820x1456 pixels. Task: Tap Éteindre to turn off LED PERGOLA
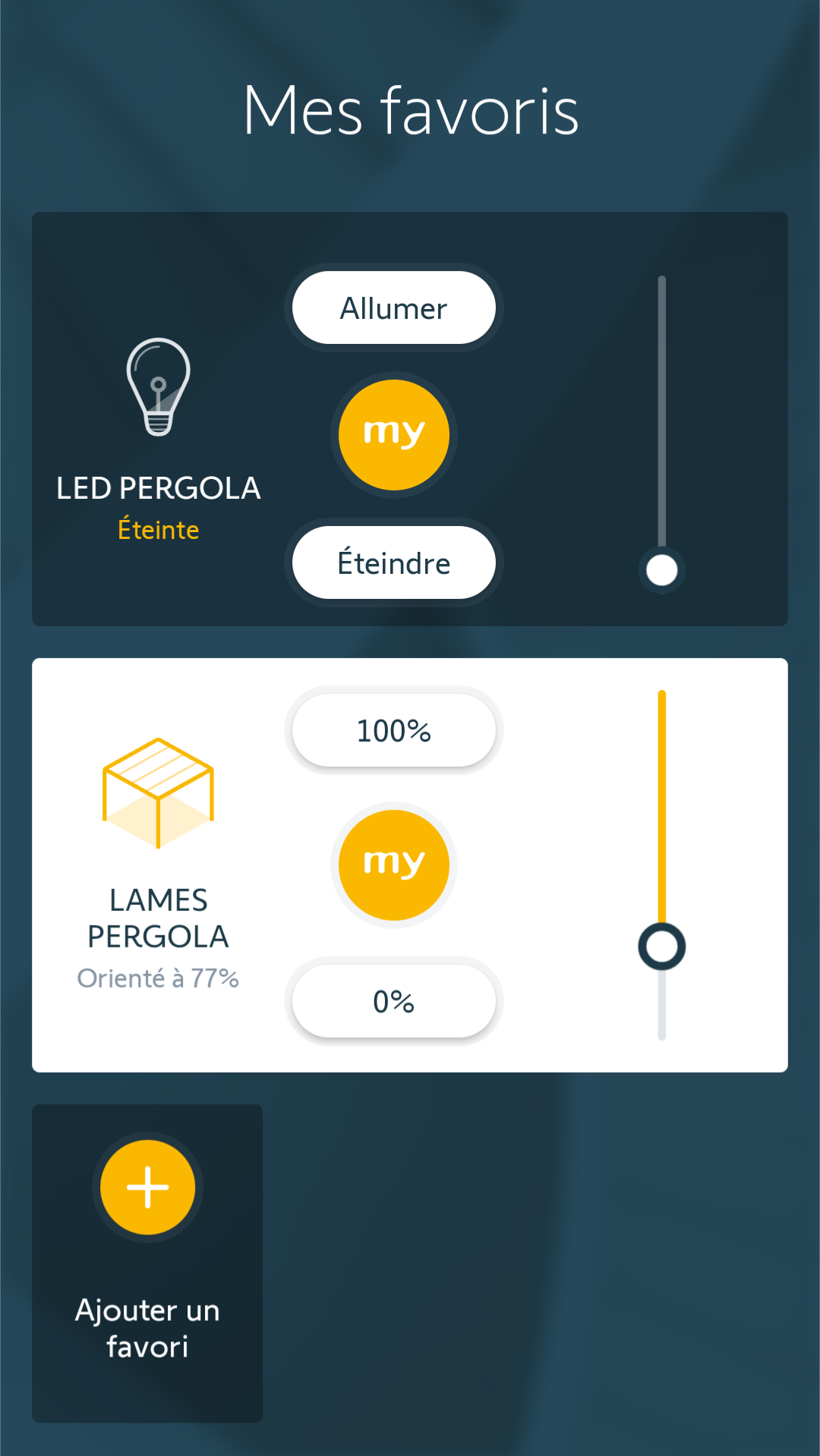coord(393,563)
